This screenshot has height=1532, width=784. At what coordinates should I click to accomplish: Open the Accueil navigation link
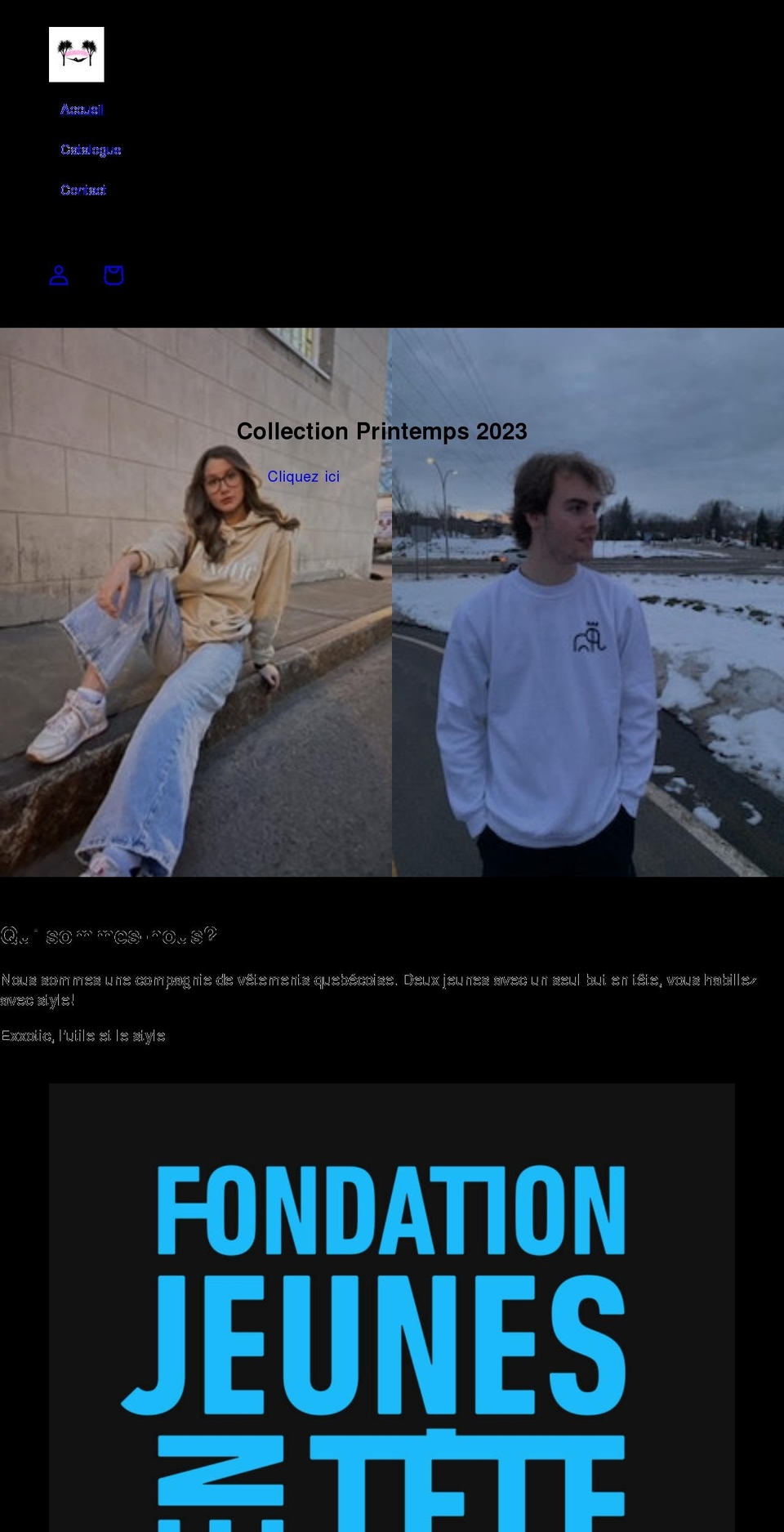[x=82, y=109]
